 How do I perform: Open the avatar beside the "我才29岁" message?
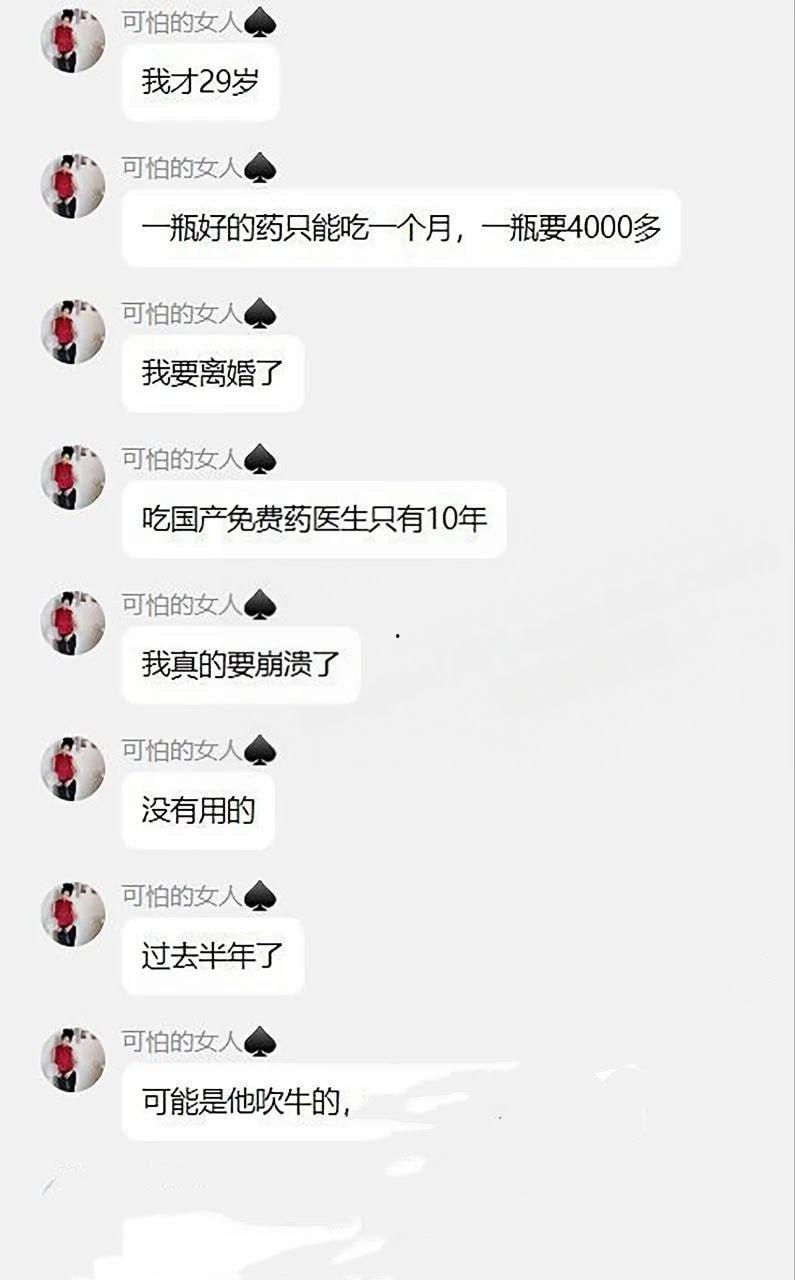click(72, 32)
